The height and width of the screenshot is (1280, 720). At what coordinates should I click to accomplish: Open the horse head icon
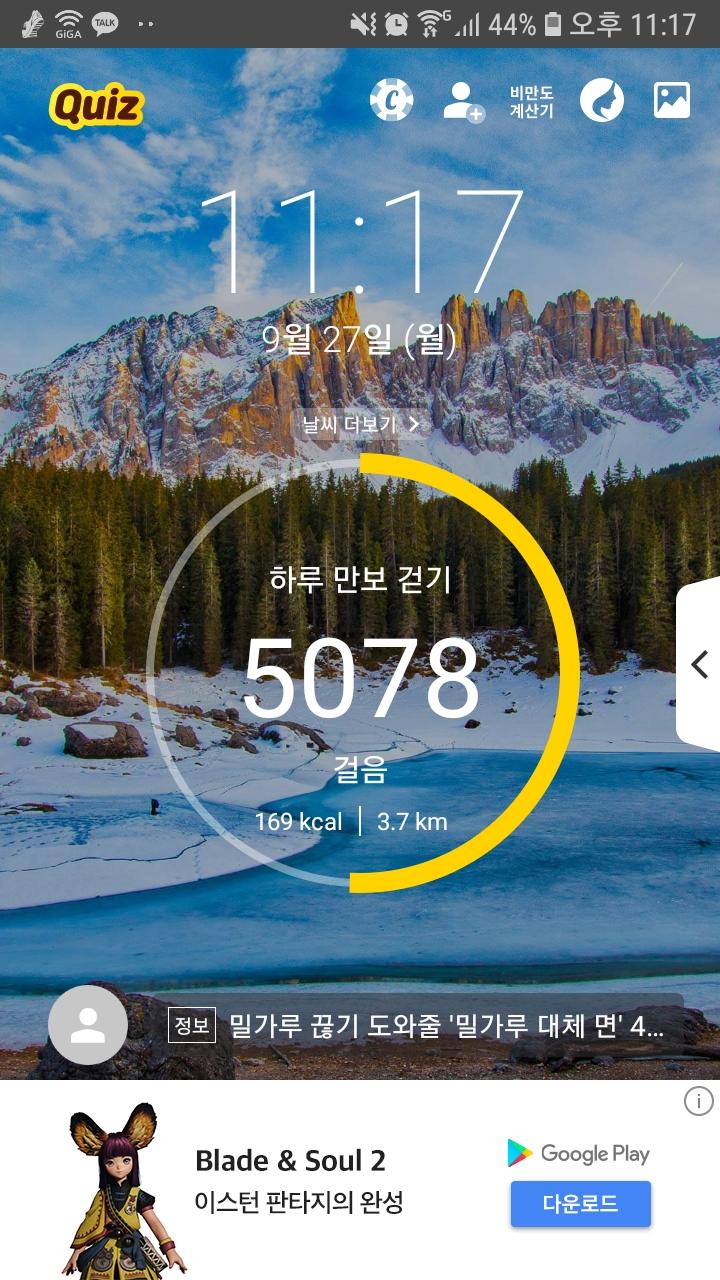pos(602,100)
